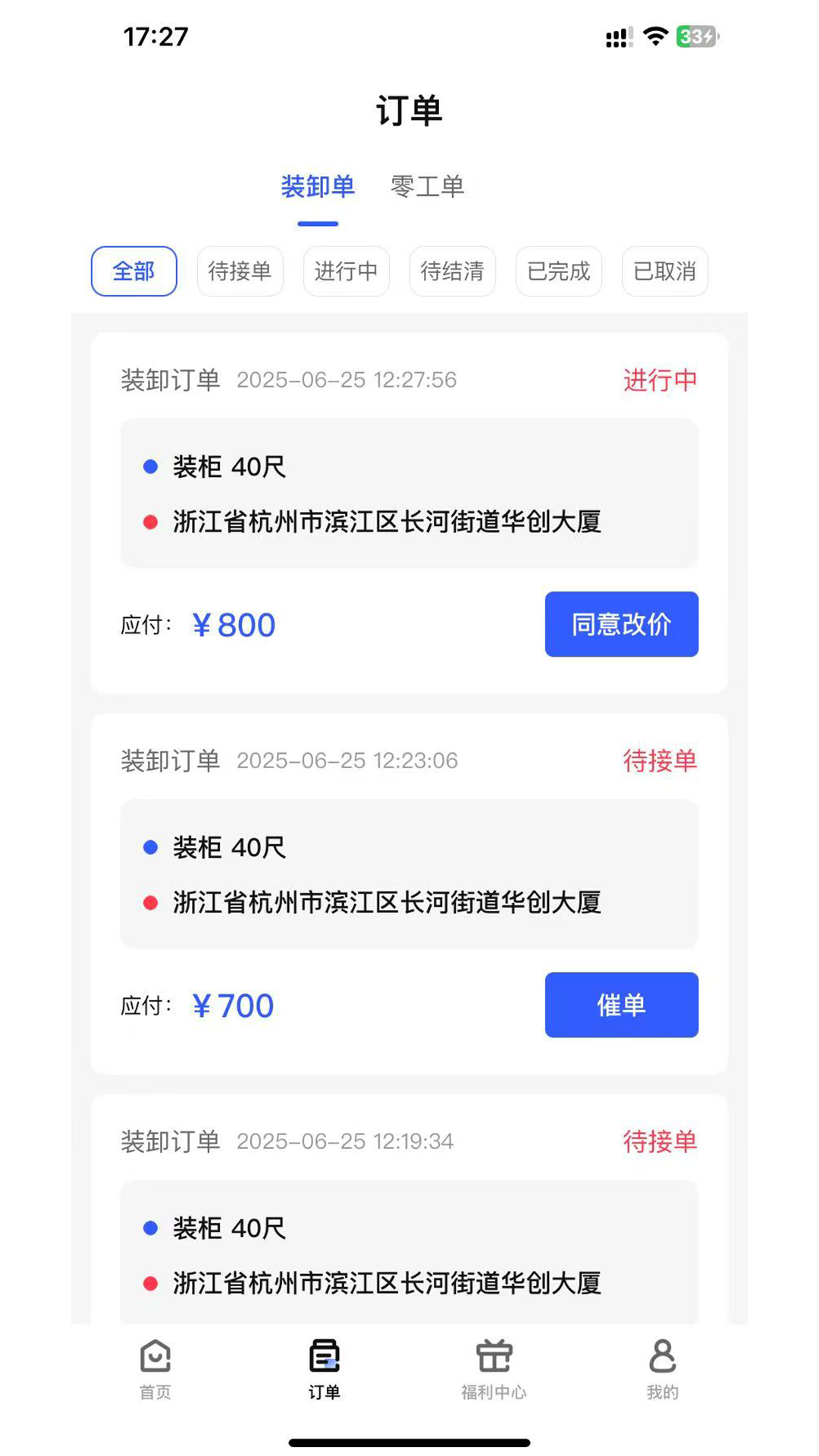Image resolution: width=819 pixels, height=1456 pixels.
Task: Open 福利中心 gift icon
Action: 494,1365
